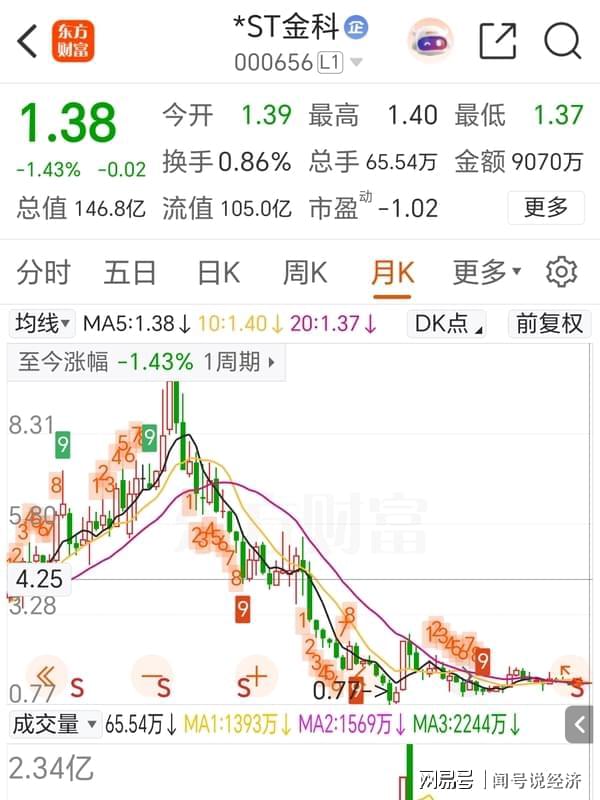Open the 均线 indicator dropdown

(43, 324)
